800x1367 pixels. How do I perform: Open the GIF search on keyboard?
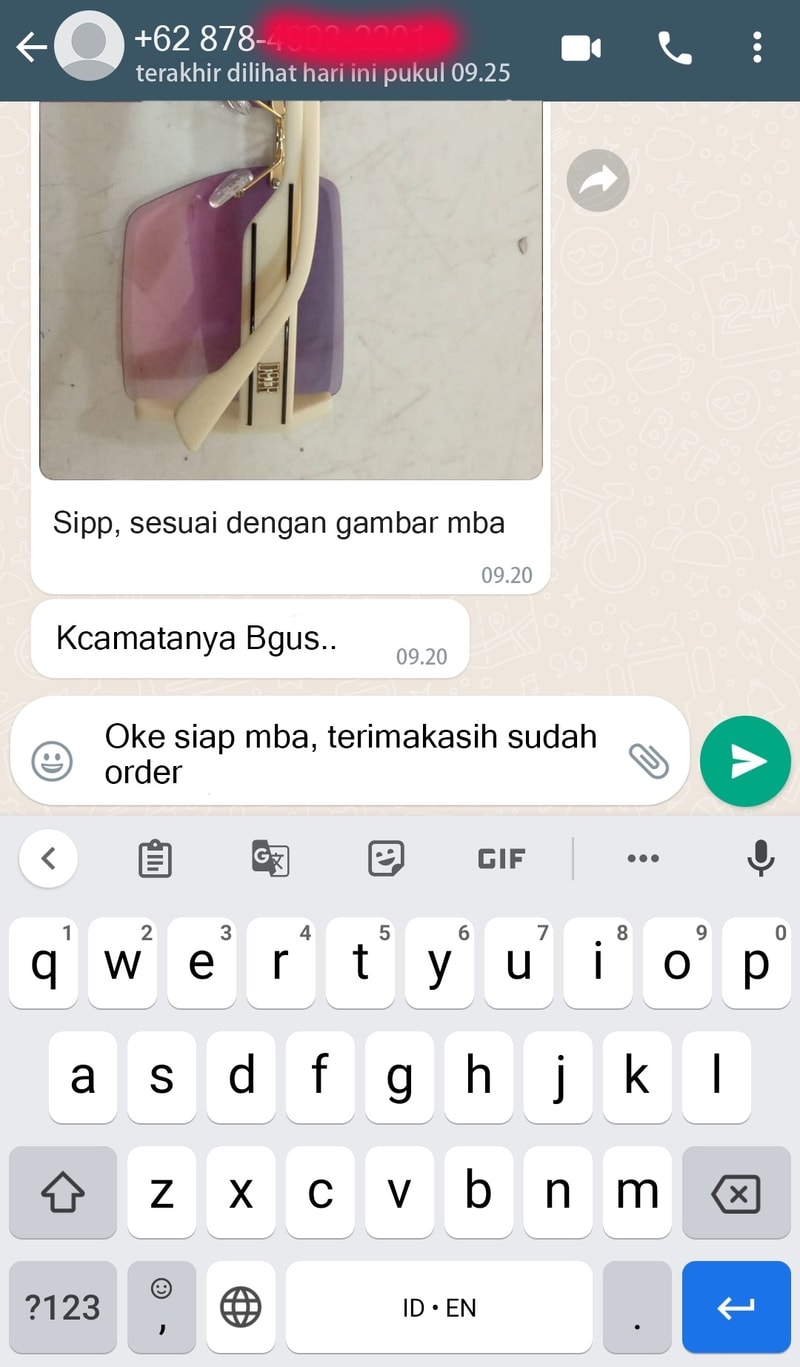tap(502, 858)
